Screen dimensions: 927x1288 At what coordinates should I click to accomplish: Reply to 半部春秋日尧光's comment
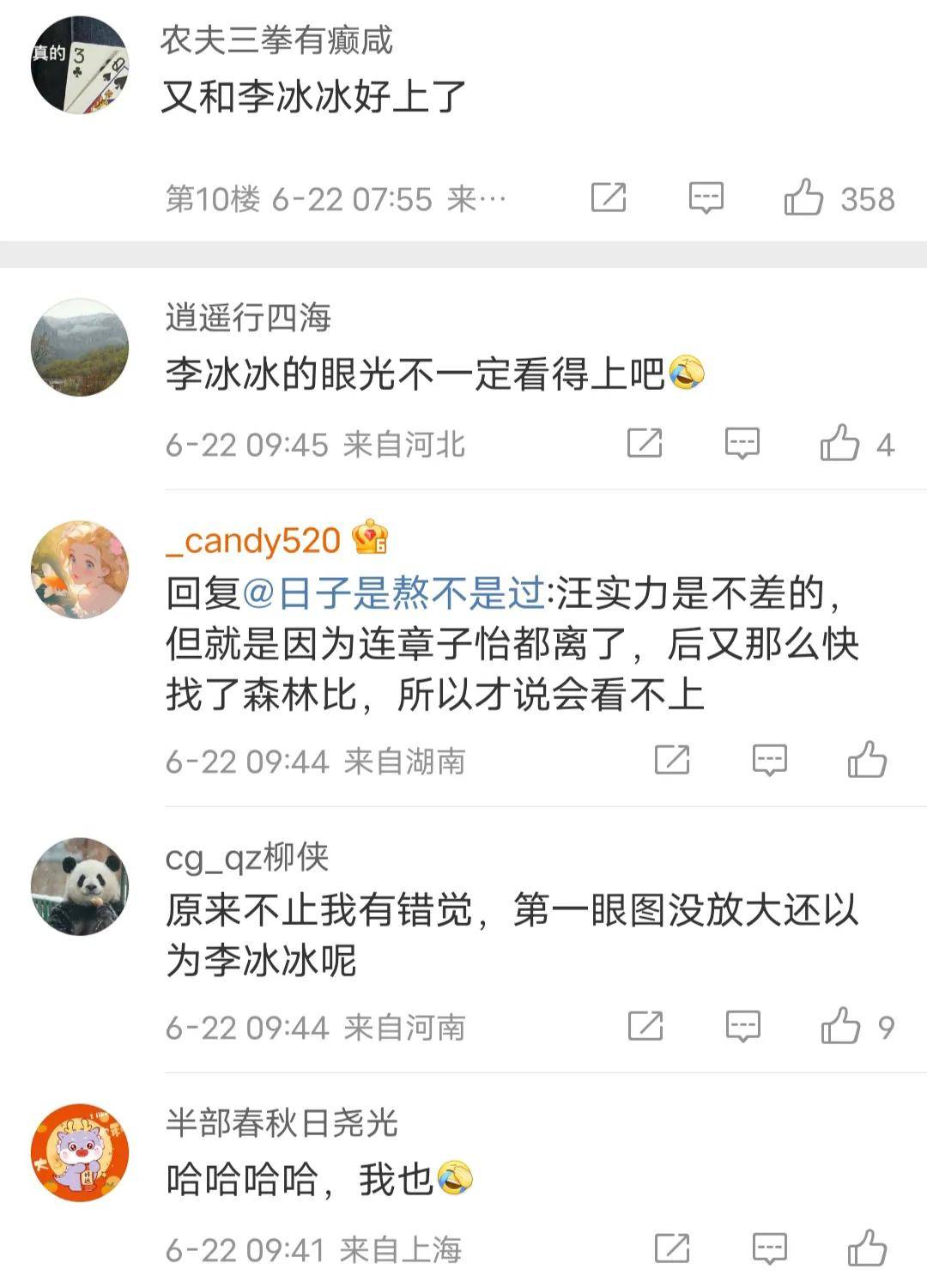(769, 1249)
